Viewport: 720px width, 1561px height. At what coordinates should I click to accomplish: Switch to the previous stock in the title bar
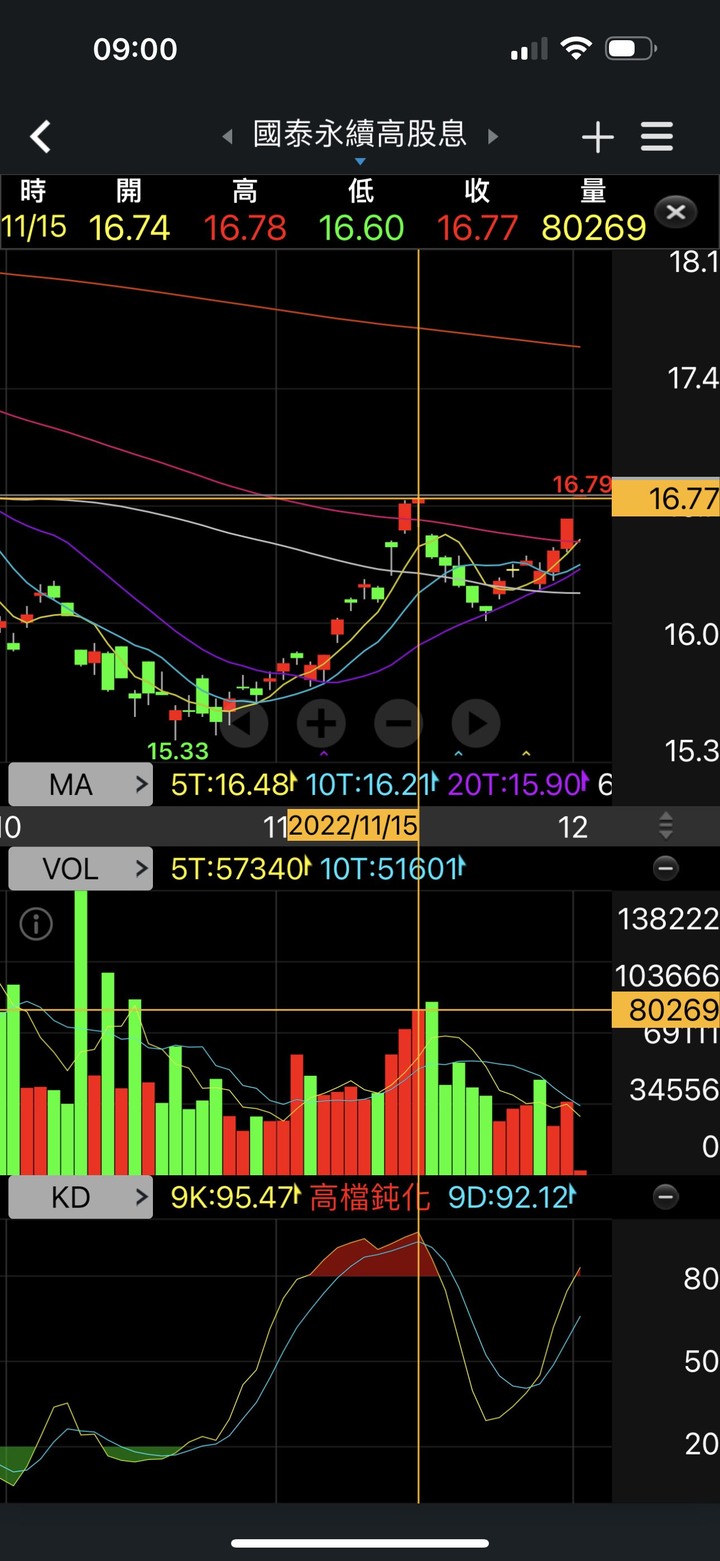(227, 136)
